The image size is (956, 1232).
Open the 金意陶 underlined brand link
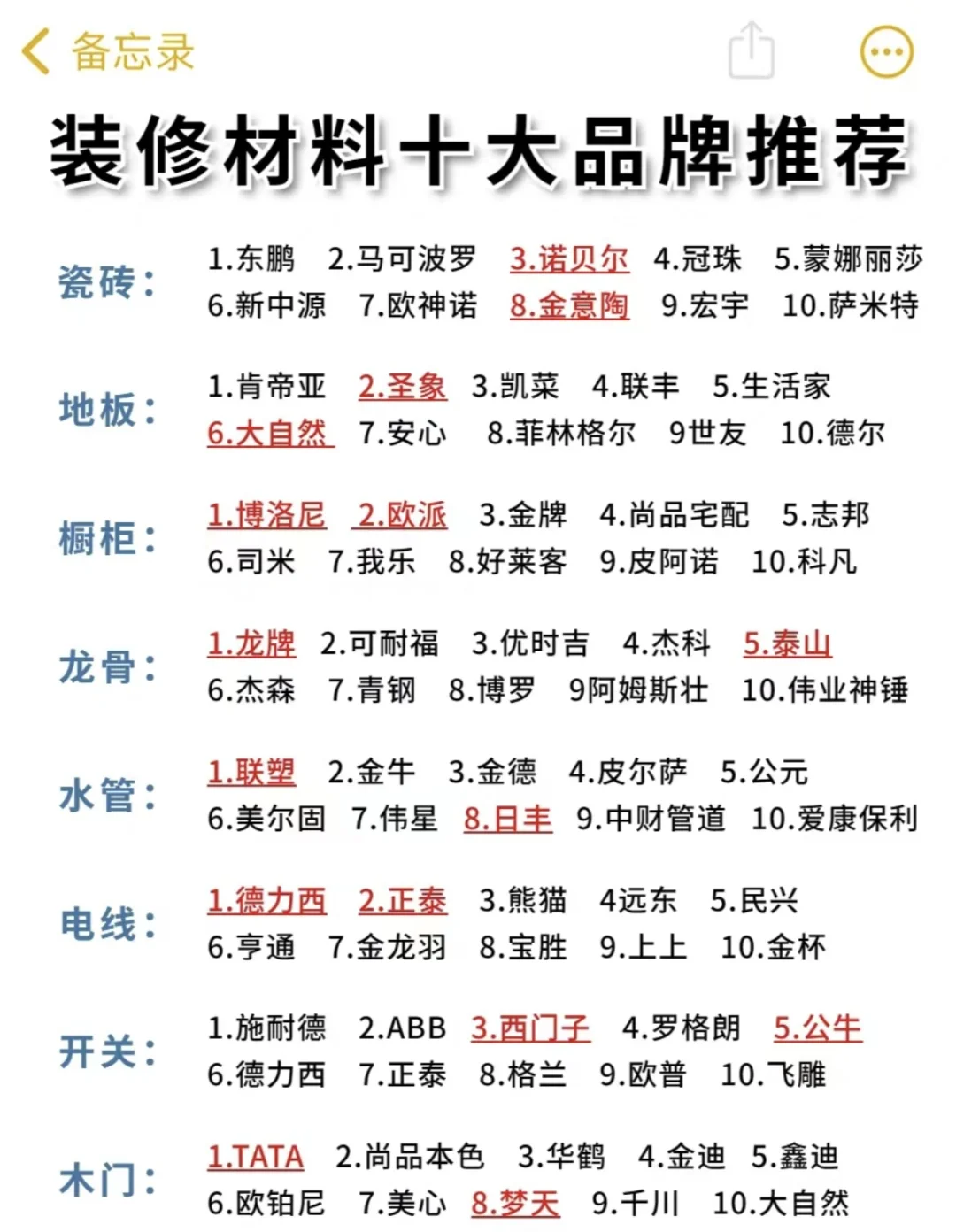point(569,305)
